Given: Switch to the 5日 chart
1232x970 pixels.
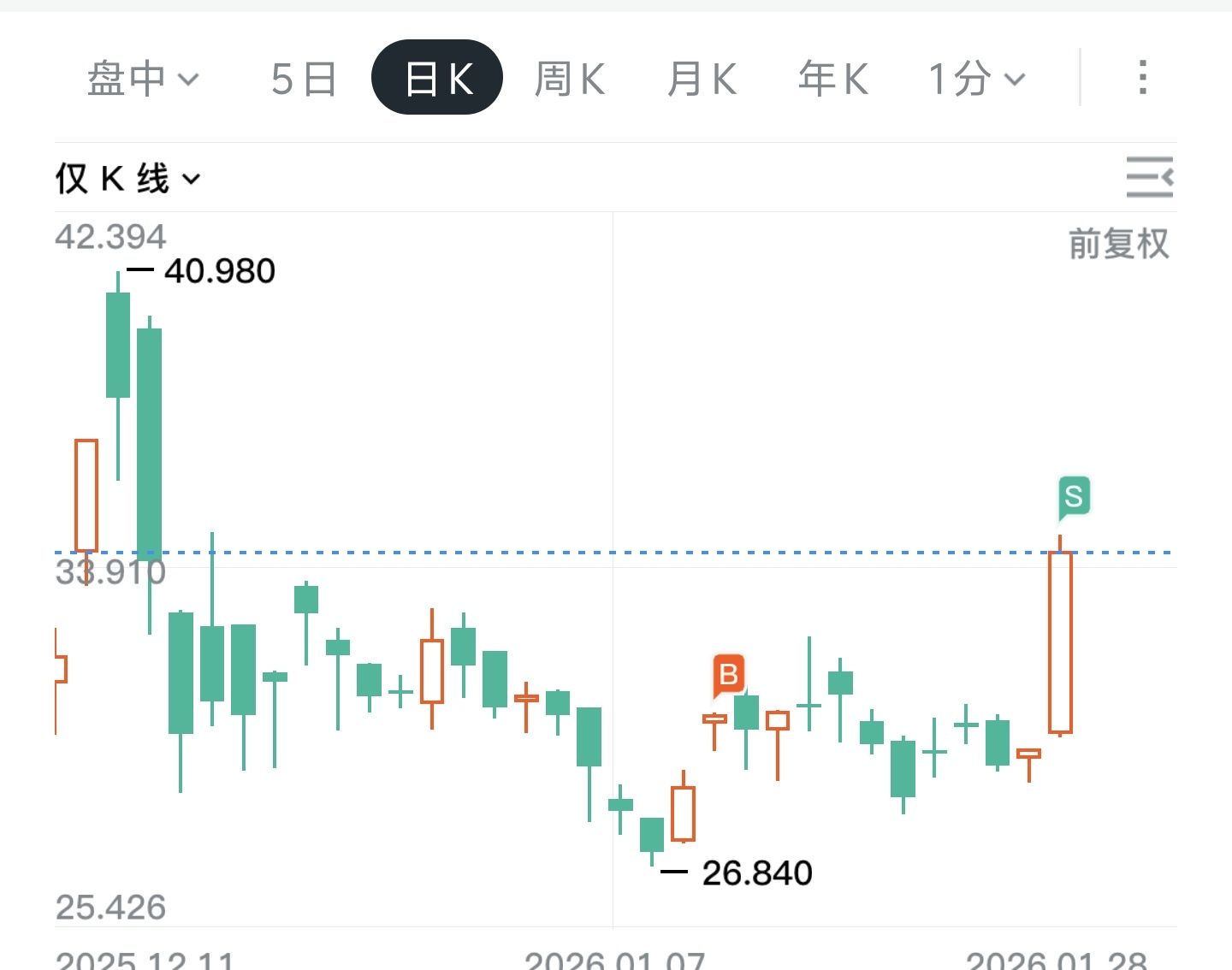Looking at the screenshot, I should [303, 79].
